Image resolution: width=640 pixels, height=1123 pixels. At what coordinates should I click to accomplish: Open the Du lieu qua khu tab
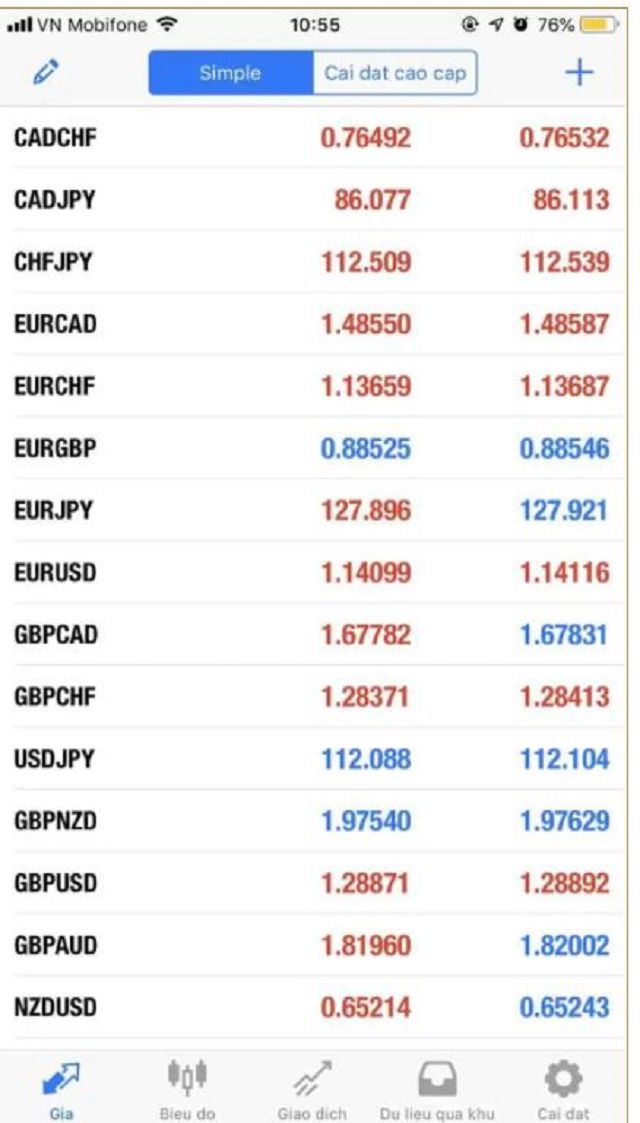point(437,1087)
